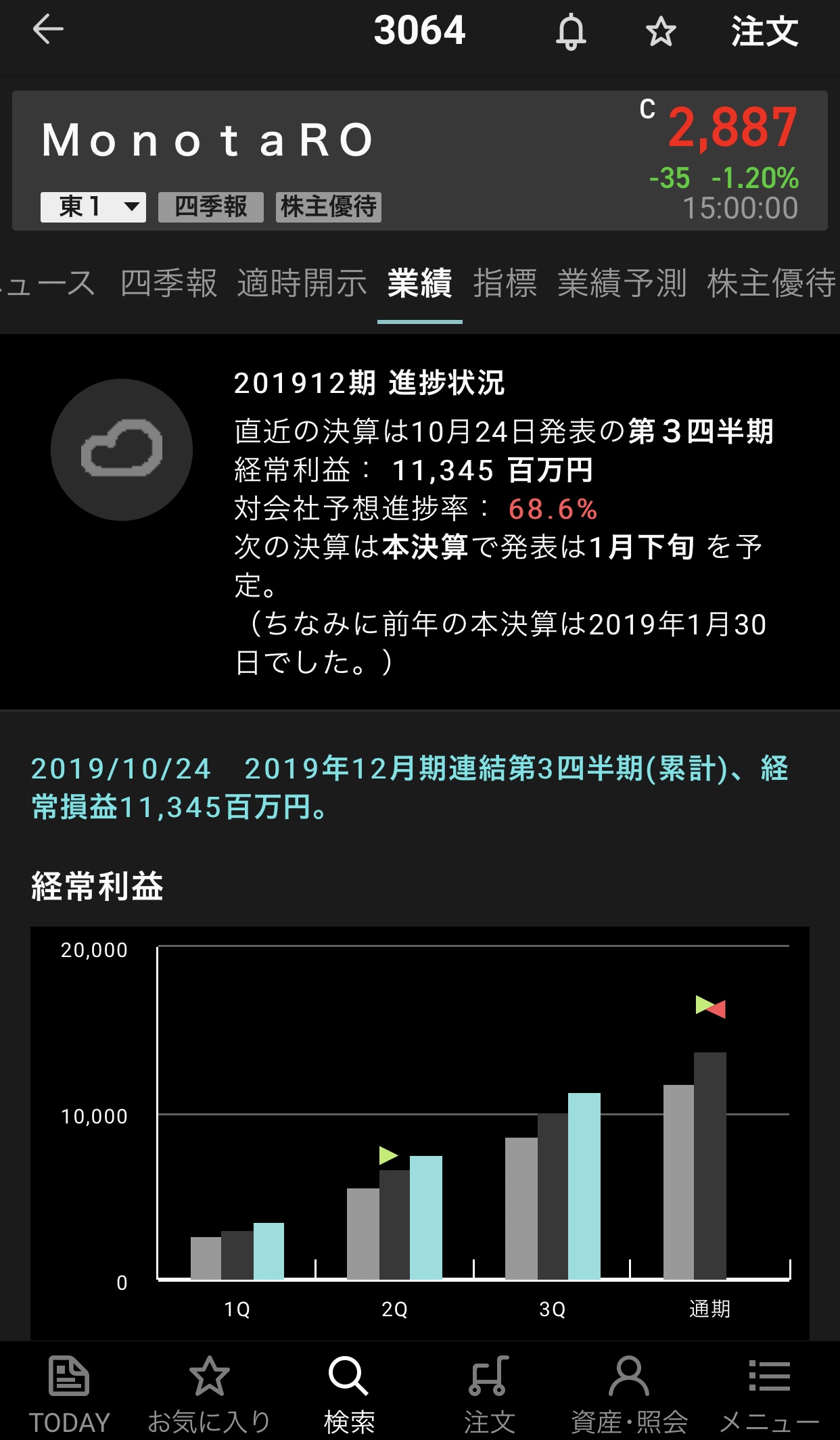Add stock 3064 to favorites with star
Image resolution: width=840 pixels, height=1440 pixels.
pos(660,32)
